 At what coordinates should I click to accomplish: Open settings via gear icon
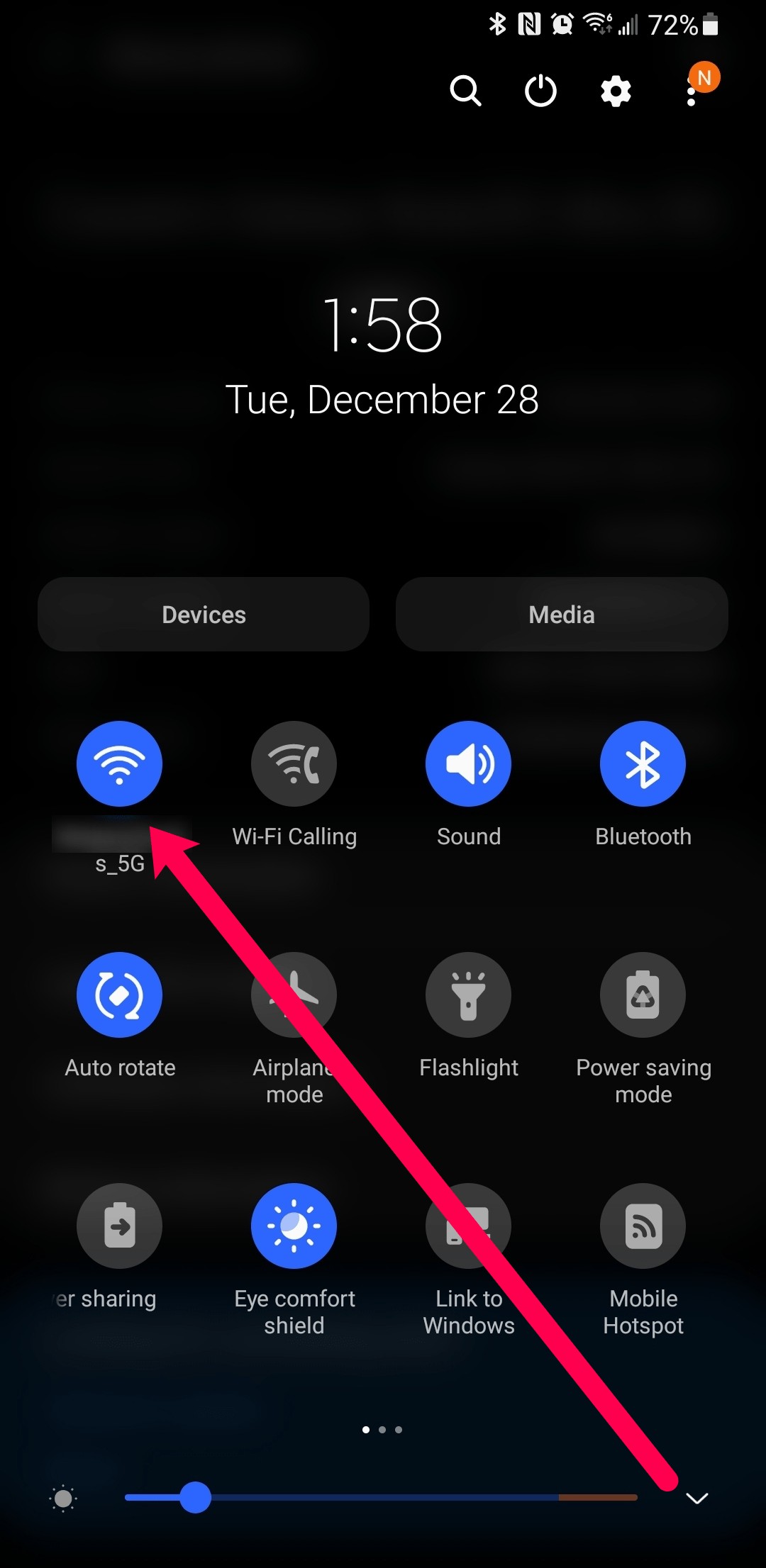pyautogui.click(x=616, y=91)
